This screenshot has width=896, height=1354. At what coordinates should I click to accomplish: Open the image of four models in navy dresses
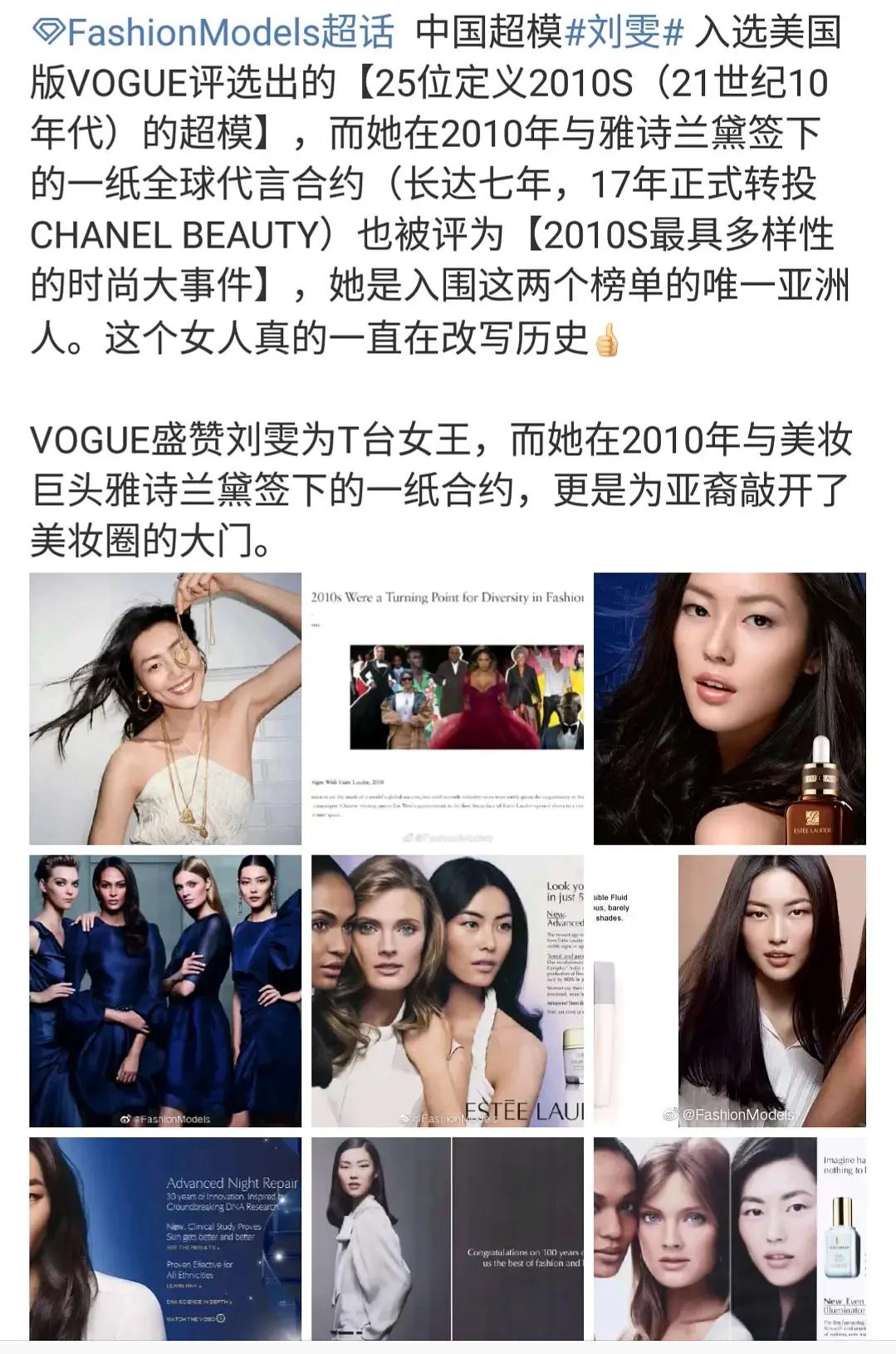pos(165,990)
